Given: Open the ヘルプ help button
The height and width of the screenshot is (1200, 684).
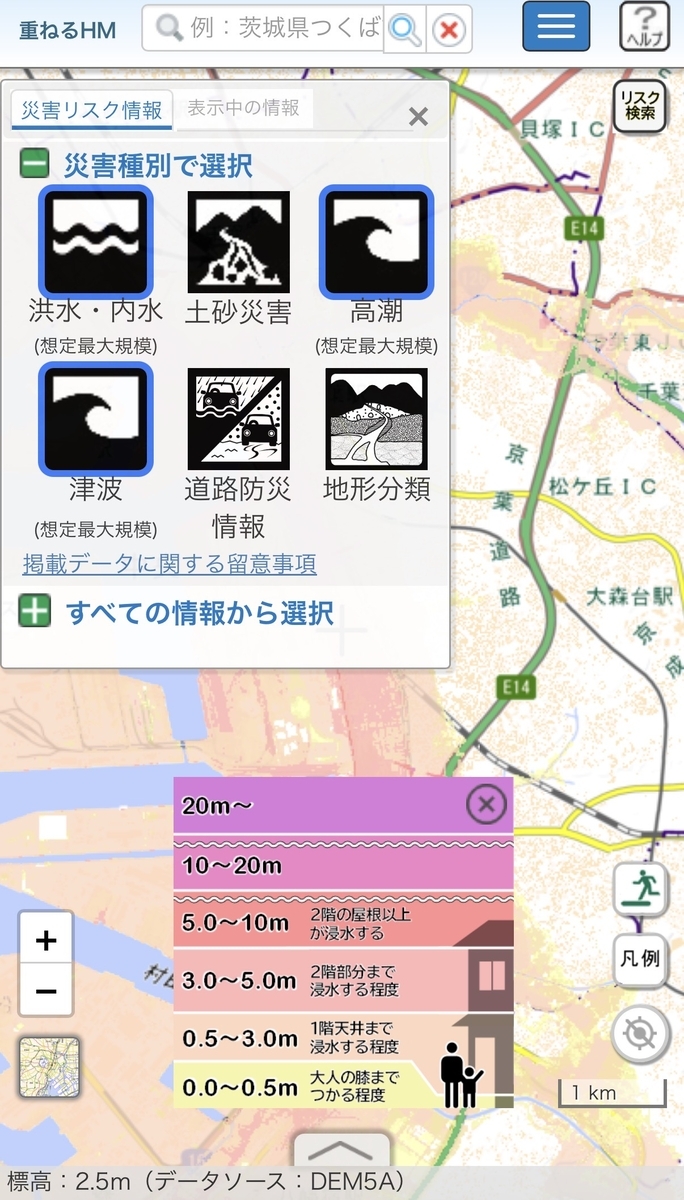Looking at the screenshot, I should point(645,27).
